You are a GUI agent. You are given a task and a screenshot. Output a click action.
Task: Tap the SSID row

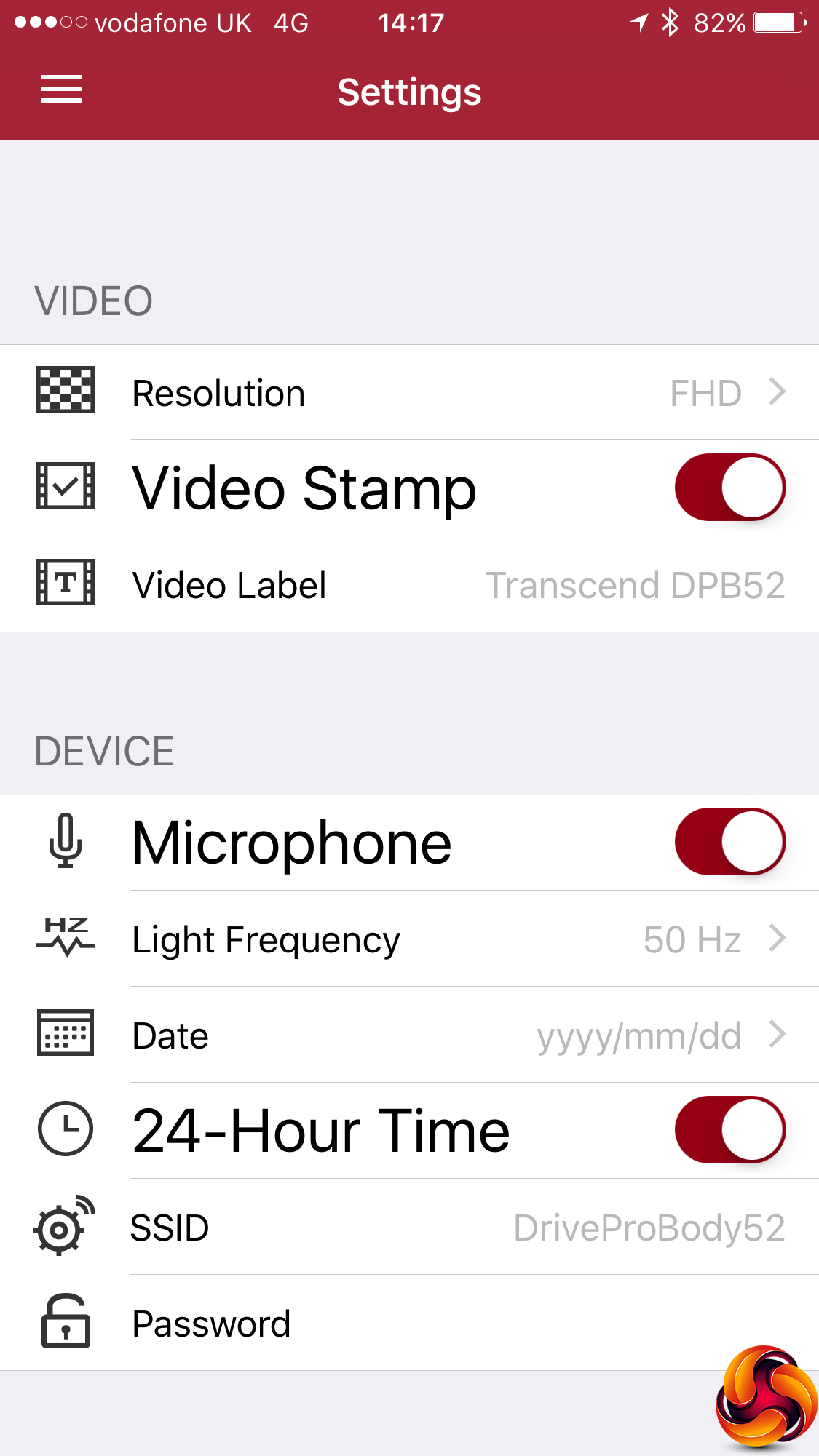[x=409, y=1228]
